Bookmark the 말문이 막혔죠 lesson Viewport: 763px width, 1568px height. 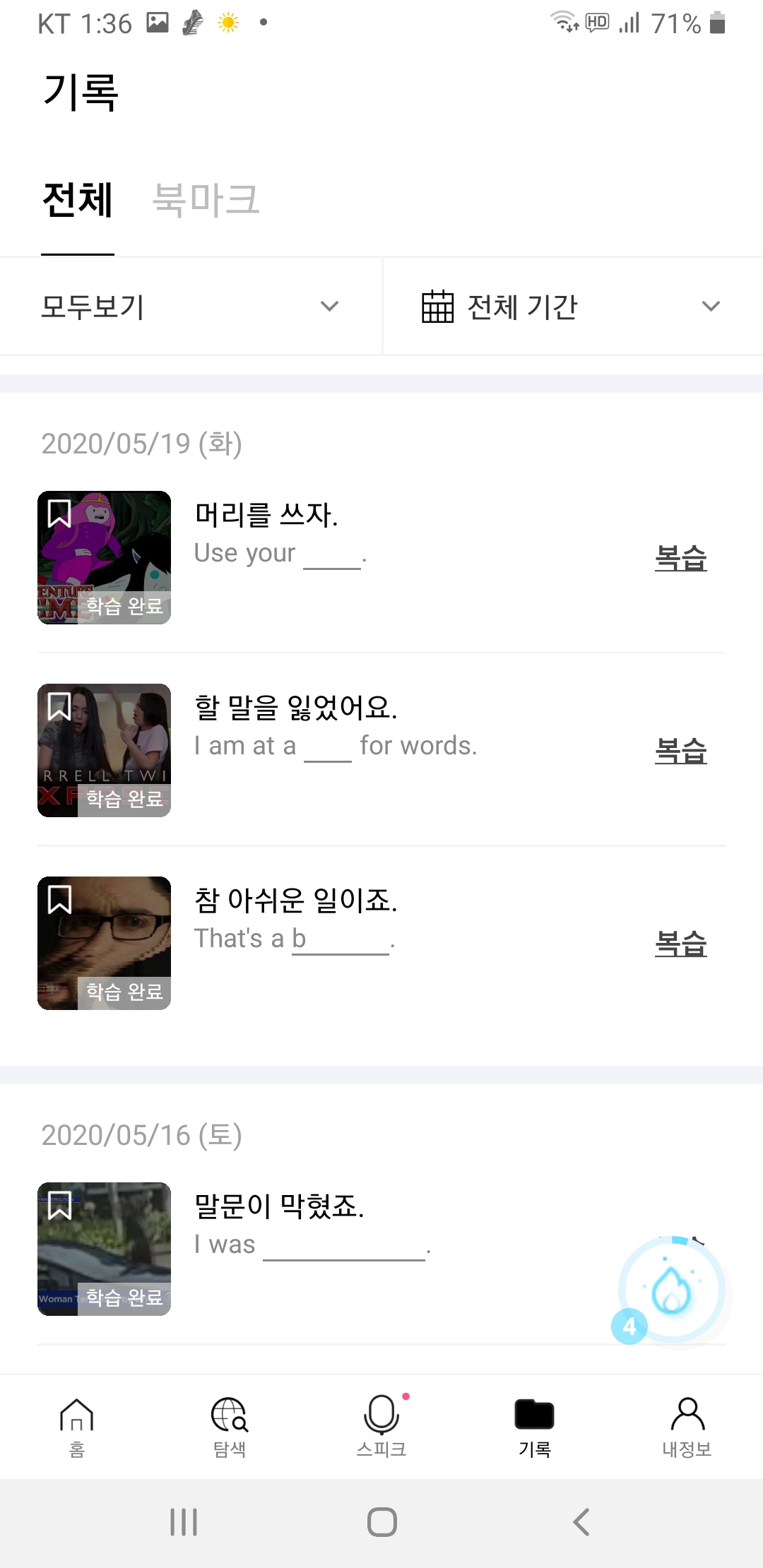(59, 1205)
